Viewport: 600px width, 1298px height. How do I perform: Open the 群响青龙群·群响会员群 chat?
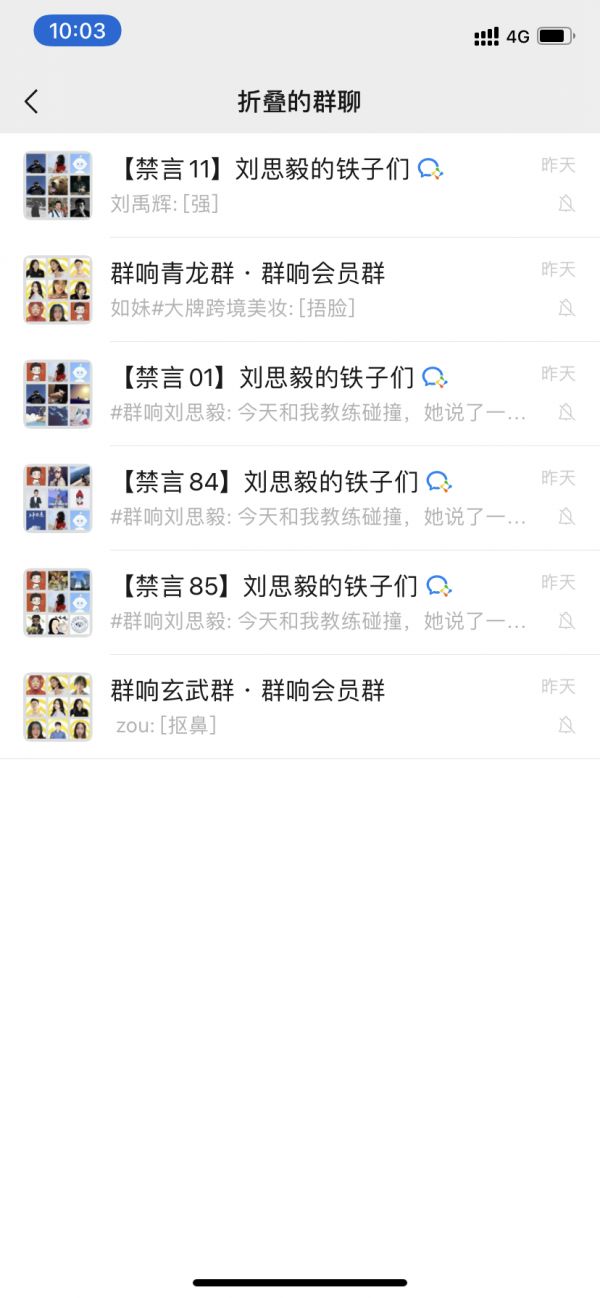pos(300,290)
